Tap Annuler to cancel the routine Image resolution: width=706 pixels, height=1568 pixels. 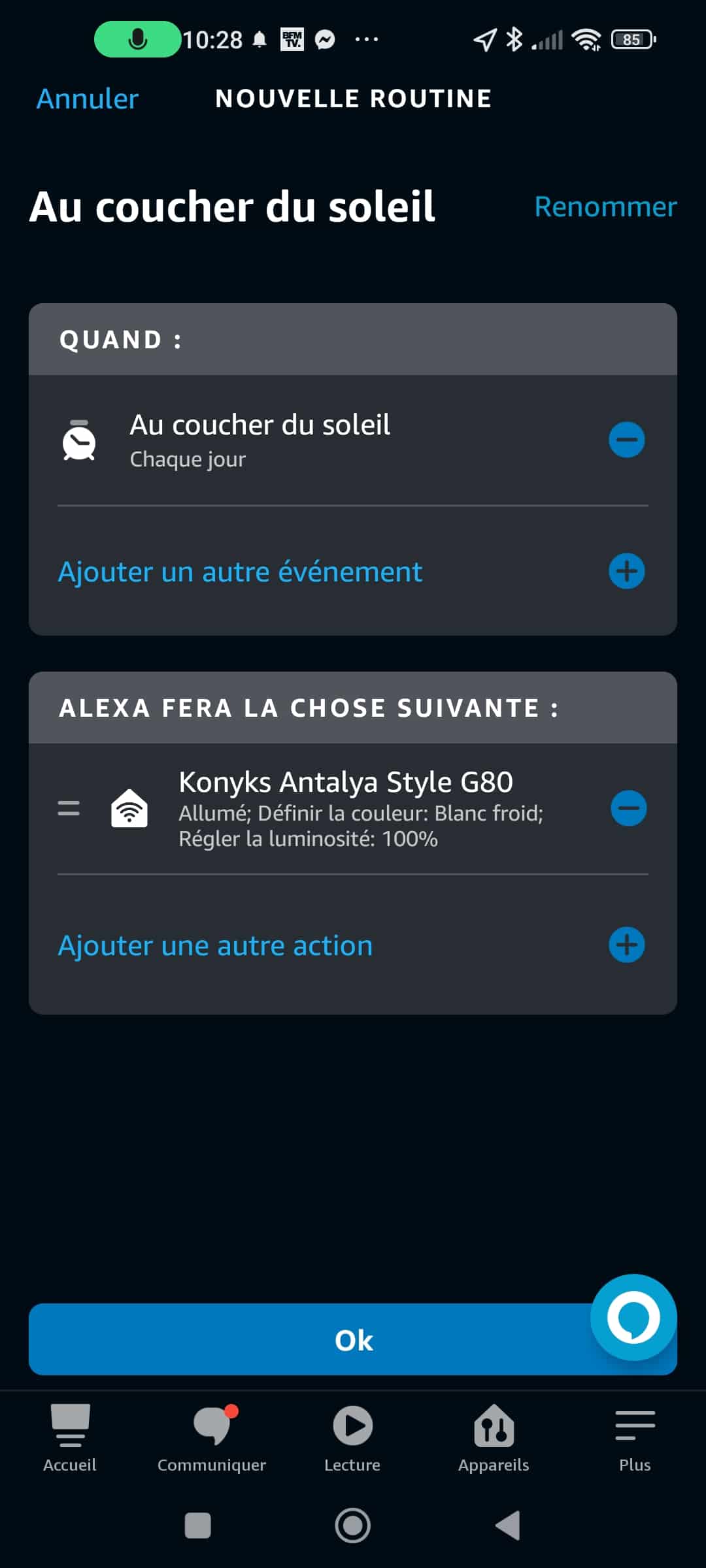87,99
